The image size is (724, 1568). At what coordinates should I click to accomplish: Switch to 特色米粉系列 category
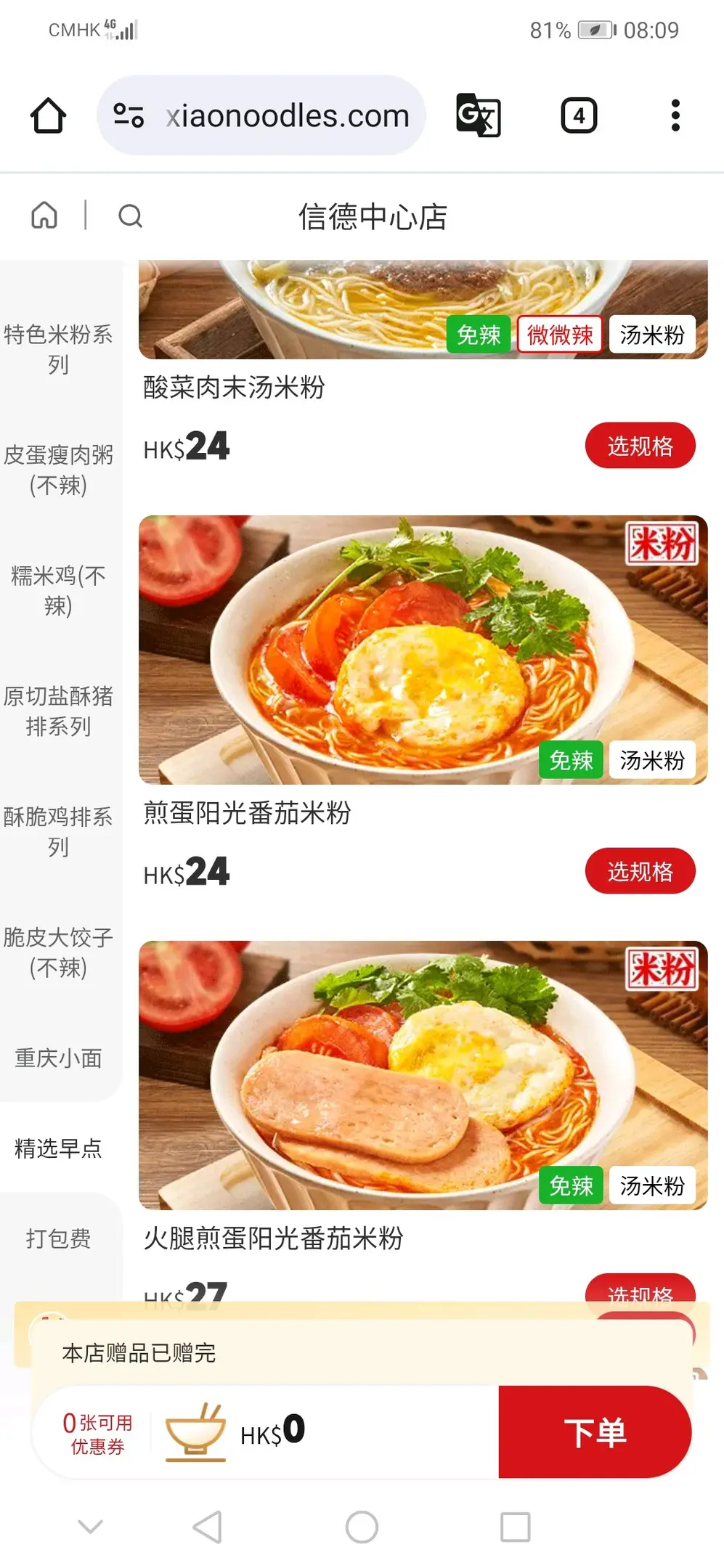pyautogui.click(x=58, y=349)
